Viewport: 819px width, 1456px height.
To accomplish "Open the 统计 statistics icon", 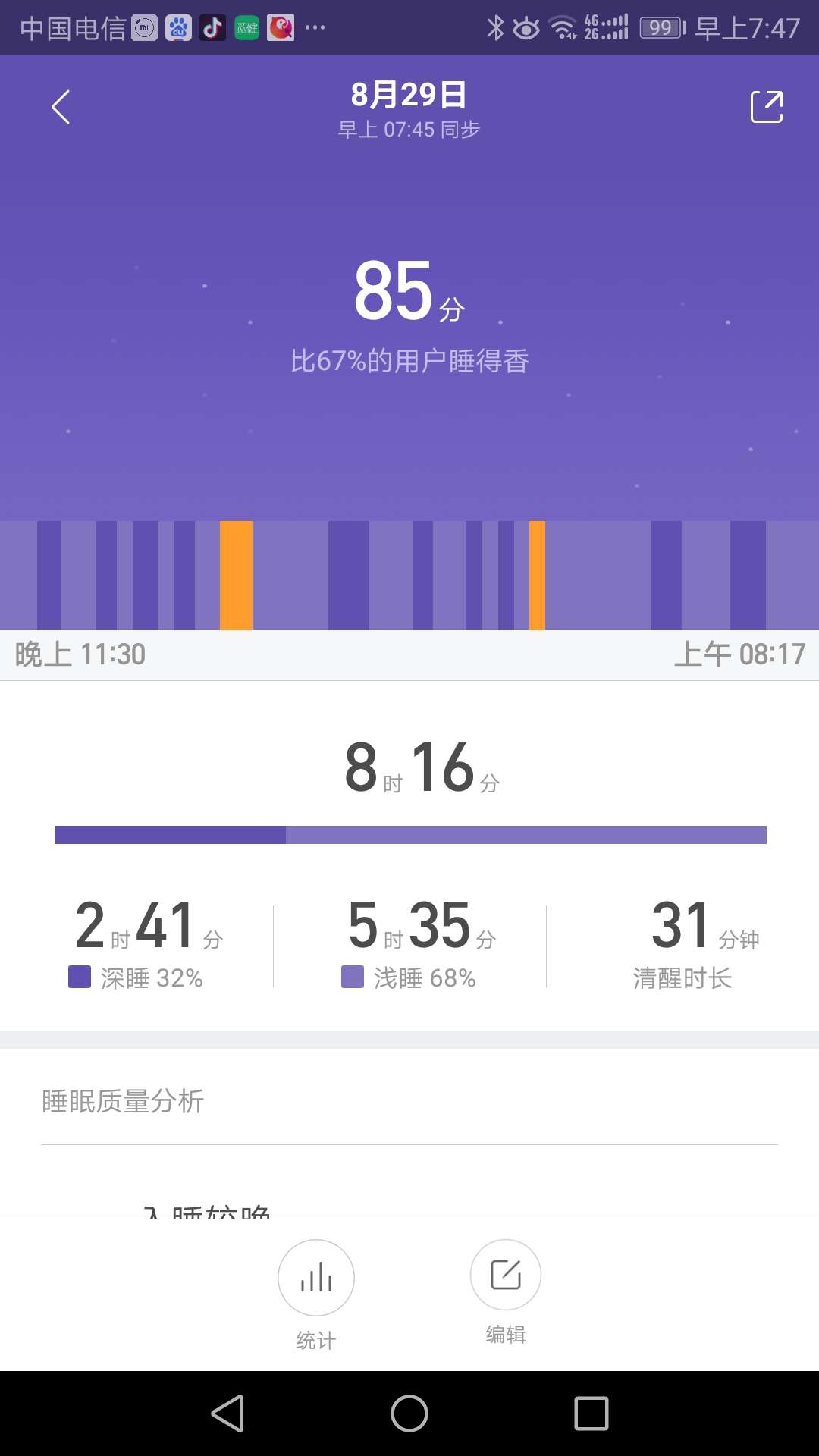I will [315, 1277].
